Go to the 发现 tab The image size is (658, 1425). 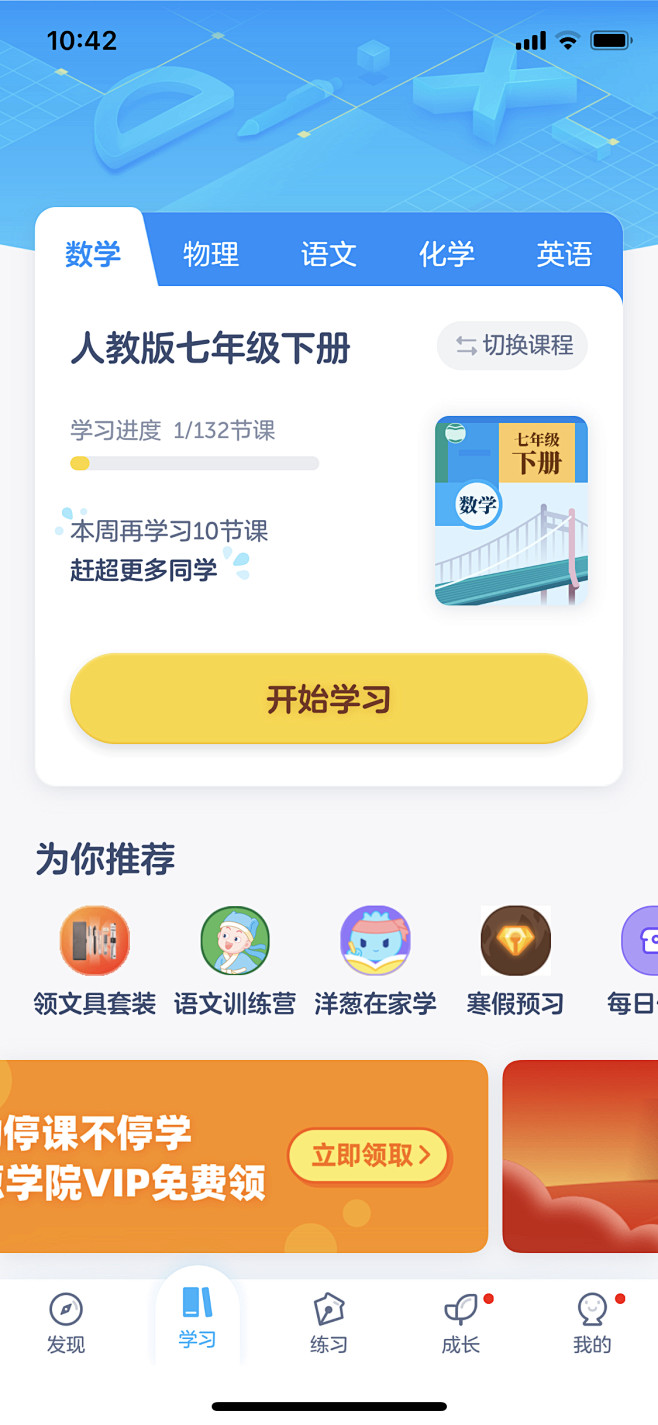pyautogui.click(x=66, y=1322)
